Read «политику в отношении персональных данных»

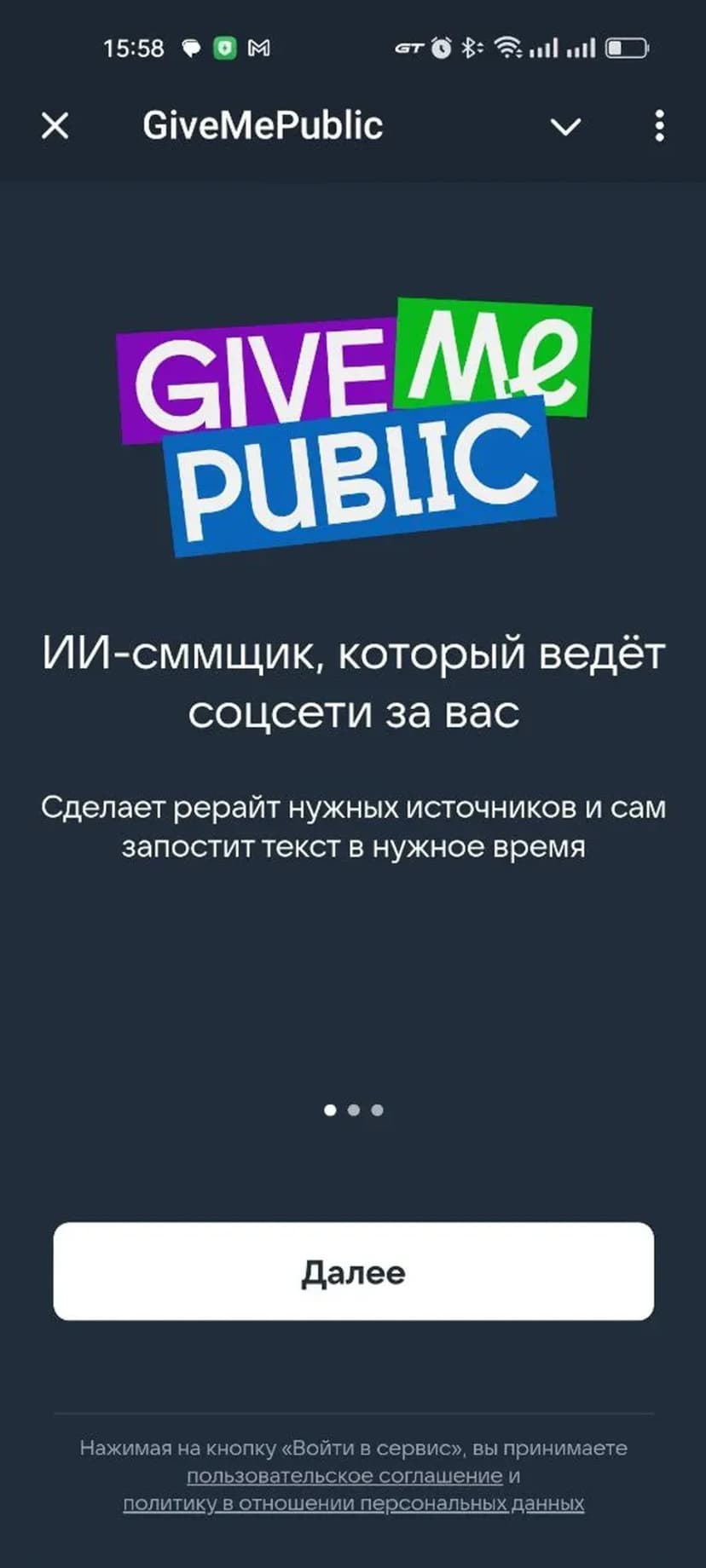[353, 1503]
